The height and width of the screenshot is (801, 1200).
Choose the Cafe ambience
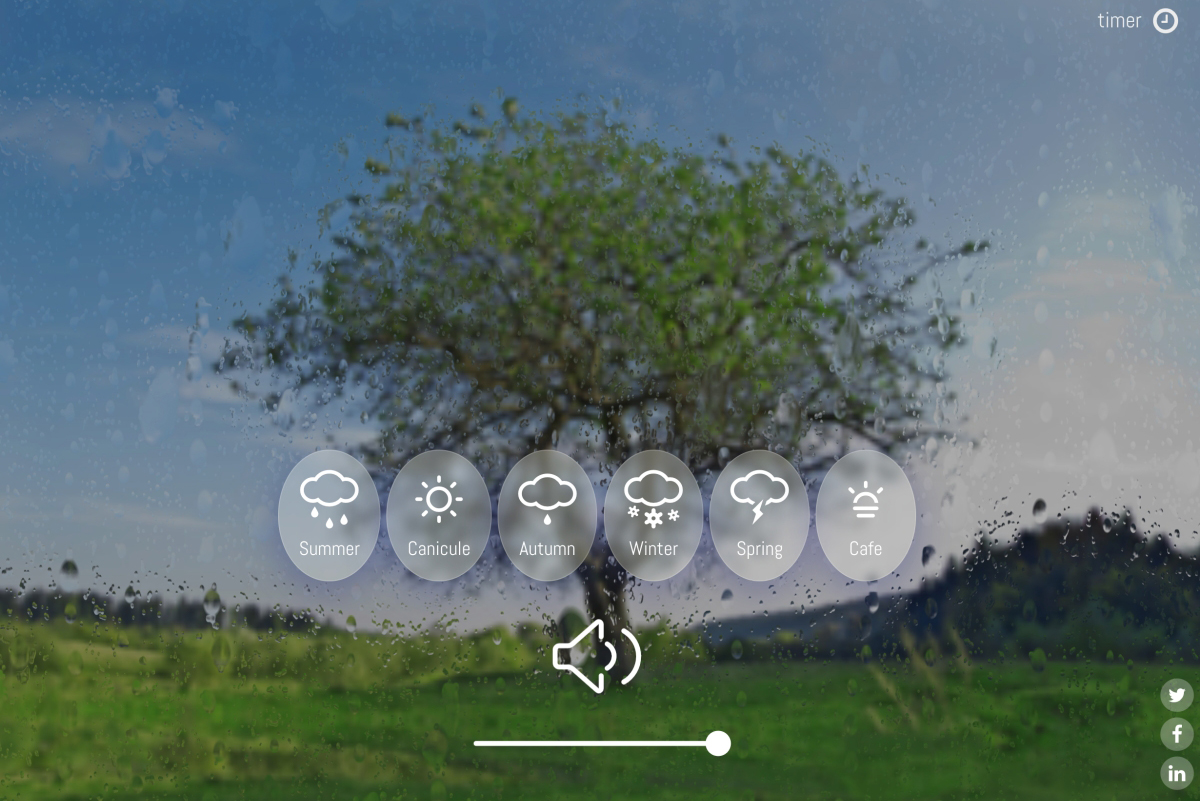865,516
